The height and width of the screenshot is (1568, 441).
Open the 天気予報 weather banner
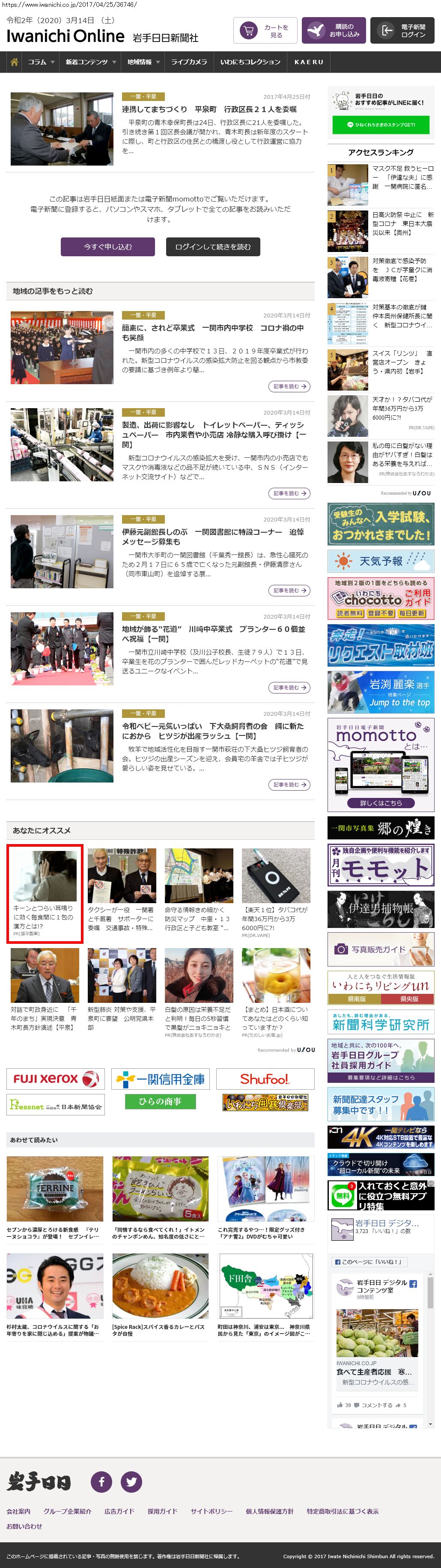(x=381, y=560)
